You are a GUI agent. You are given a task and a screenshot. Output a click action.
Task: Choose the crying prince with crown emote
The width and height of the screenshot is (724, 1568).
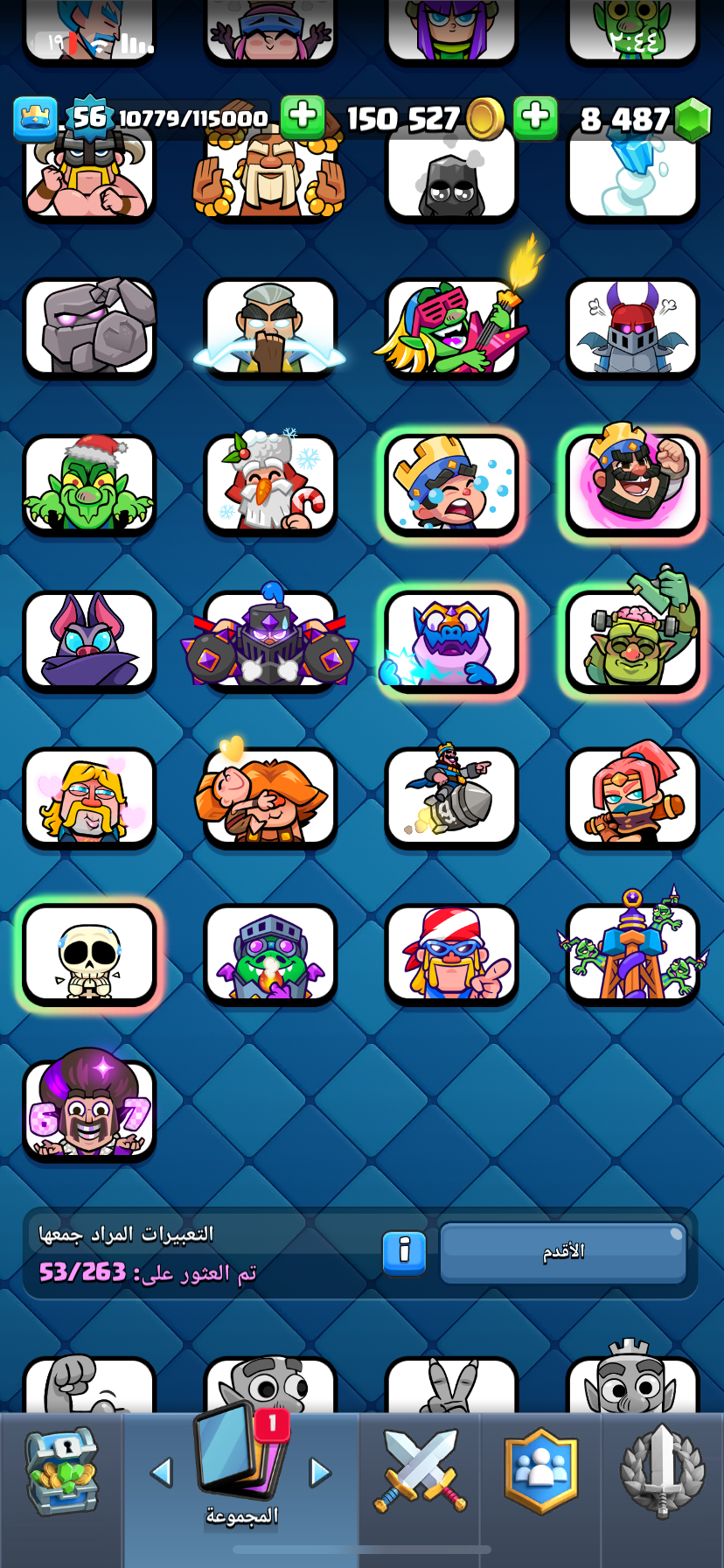click(x=451, y=486)
